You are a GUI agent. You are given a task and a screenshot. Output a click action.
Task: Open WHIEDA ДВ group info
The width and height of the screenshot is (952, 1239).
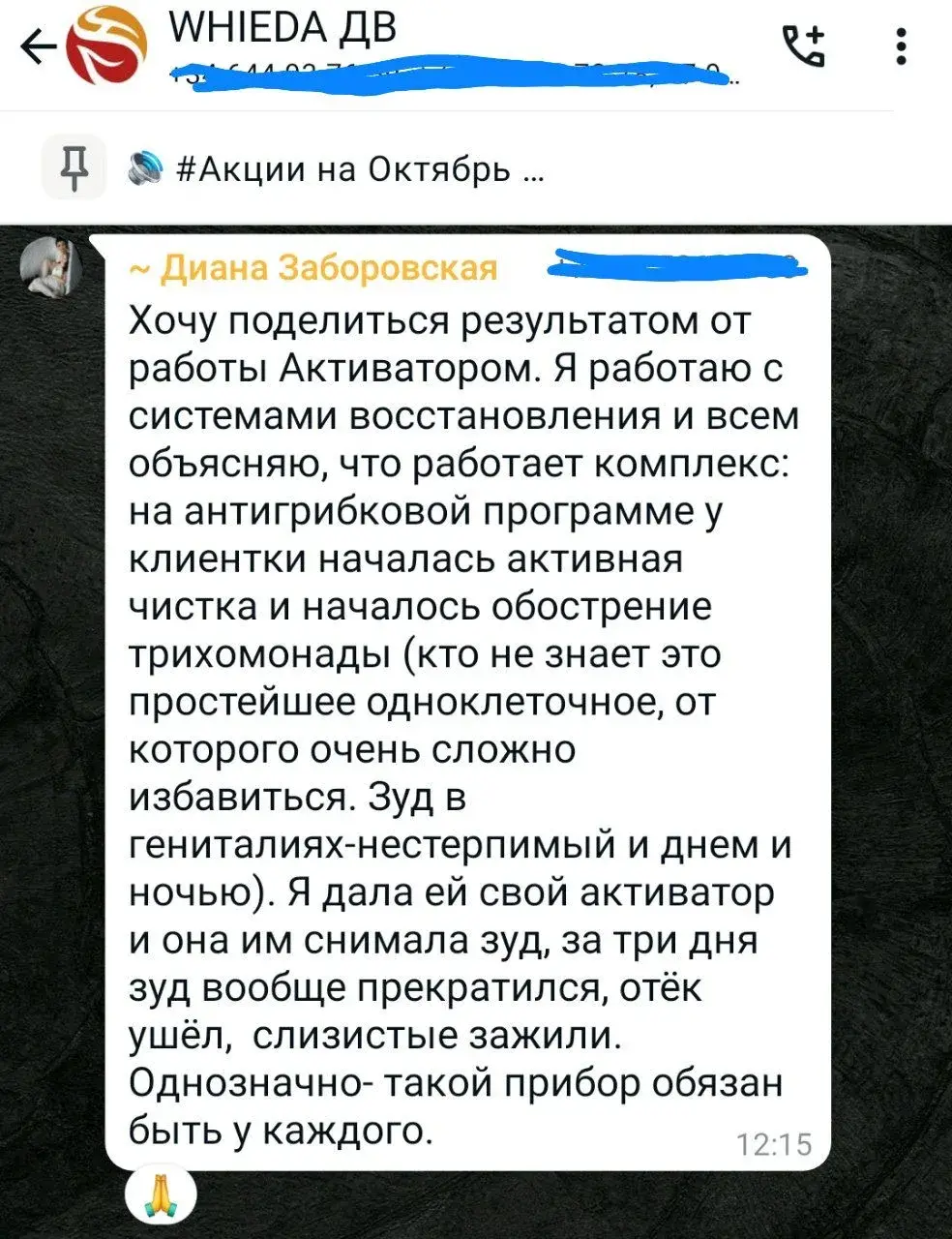point(283,28)
